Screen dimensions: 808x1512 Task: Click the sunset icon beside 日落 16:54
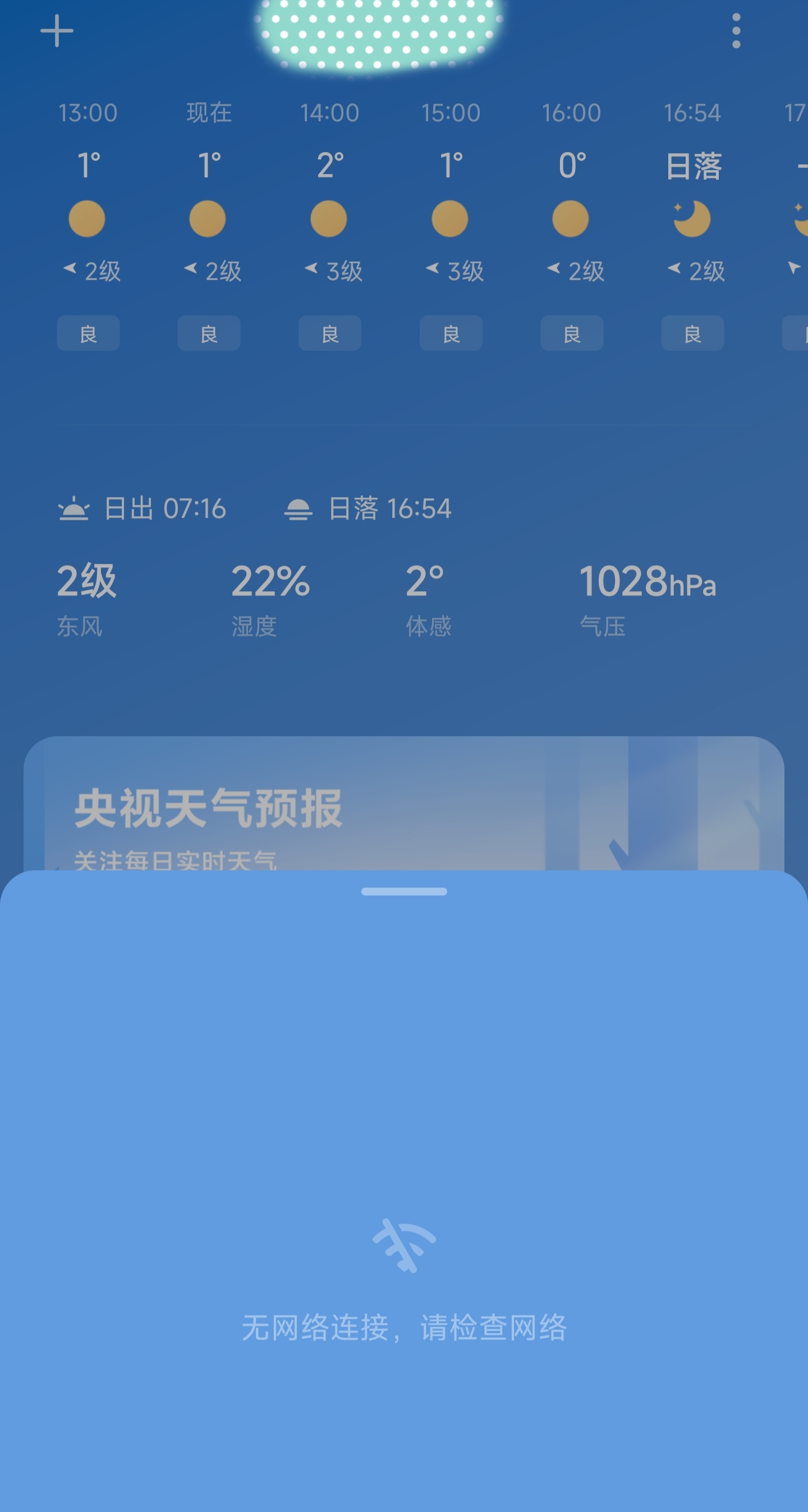[299, 509]
